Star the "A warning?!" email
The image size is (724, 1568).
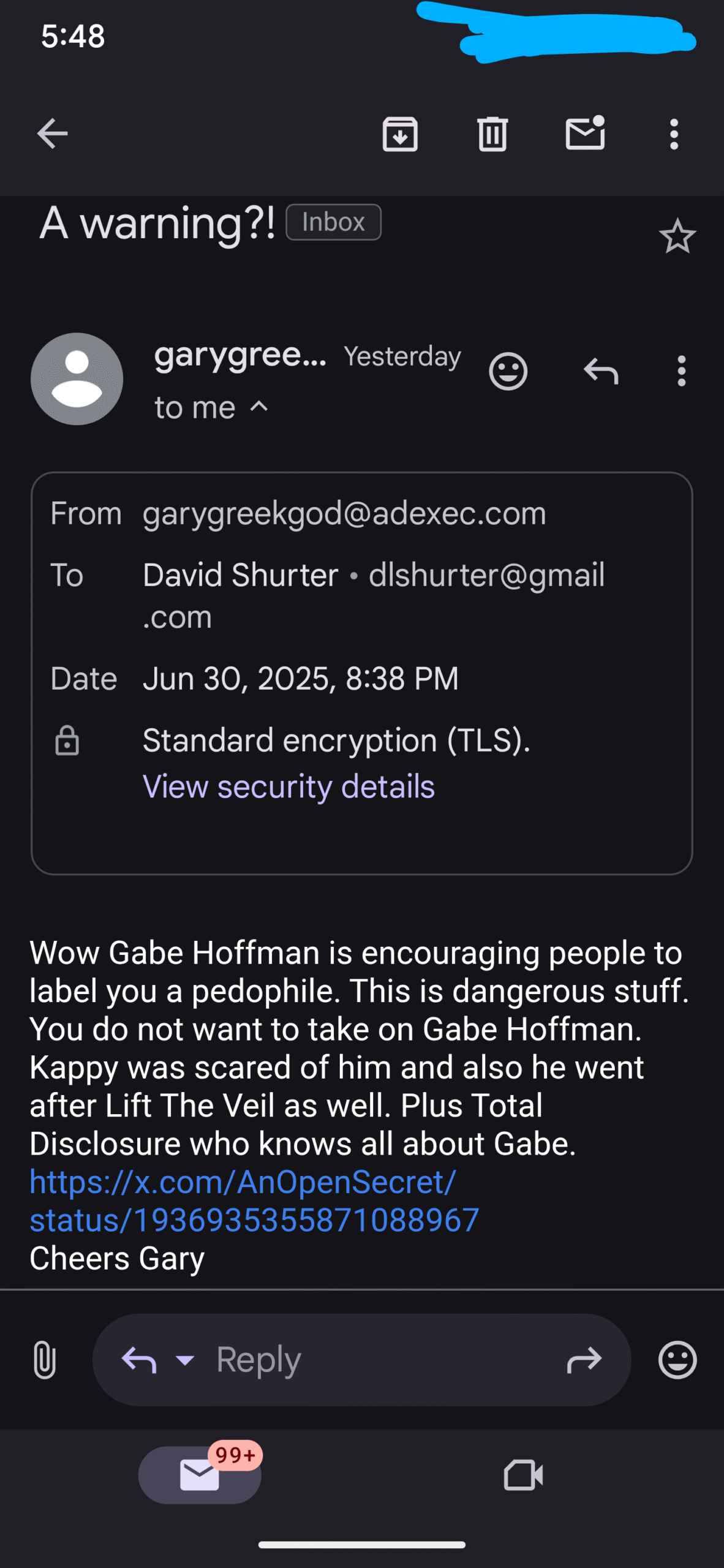click(x=677, y=236)
